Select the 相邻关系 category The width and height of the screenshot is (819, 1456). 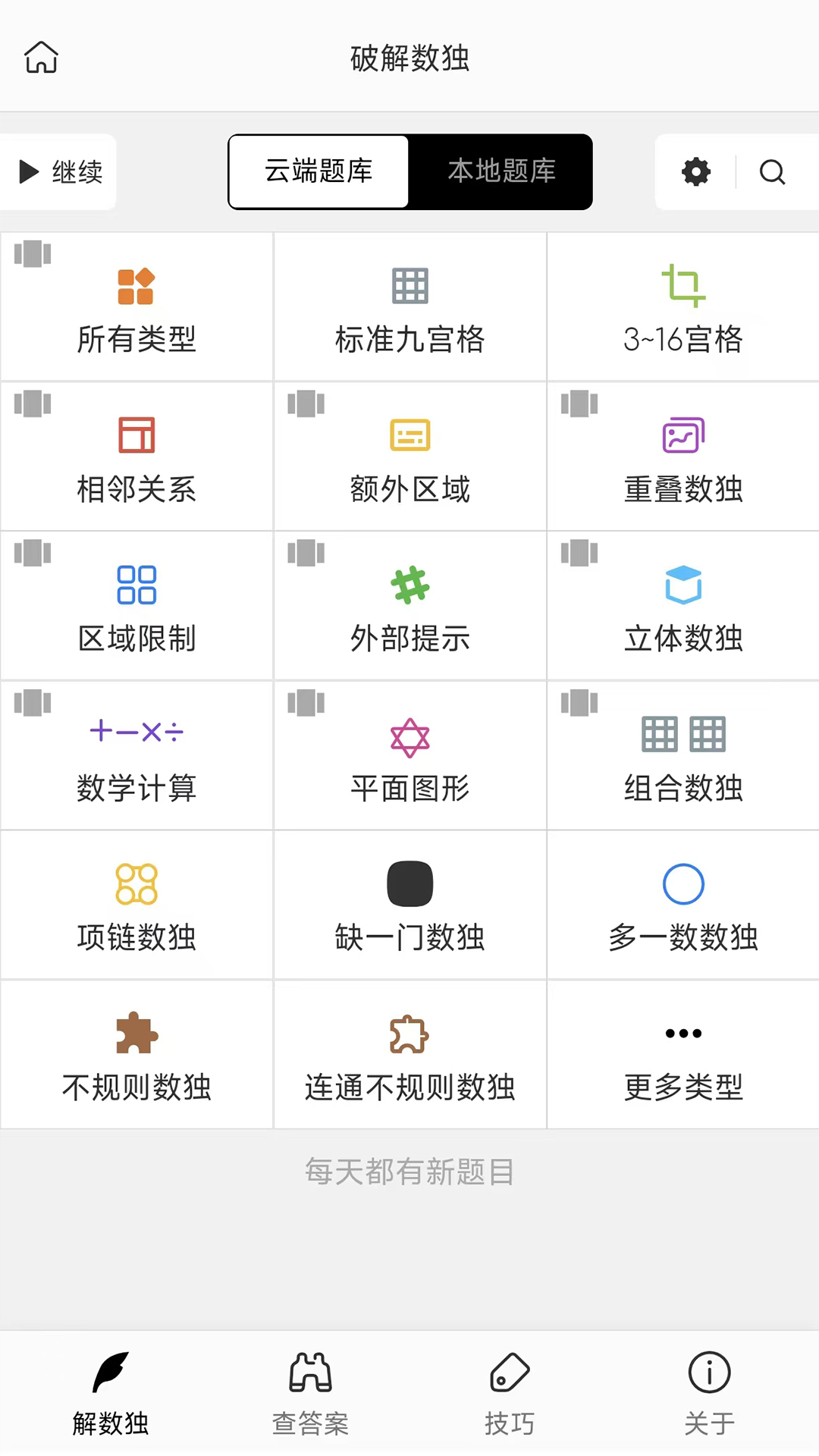point(136,455)
